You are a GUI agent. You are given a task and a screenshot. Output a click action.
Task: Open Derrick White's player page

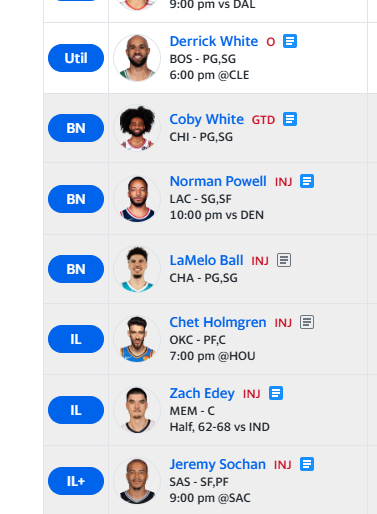[x=214, y=41]
